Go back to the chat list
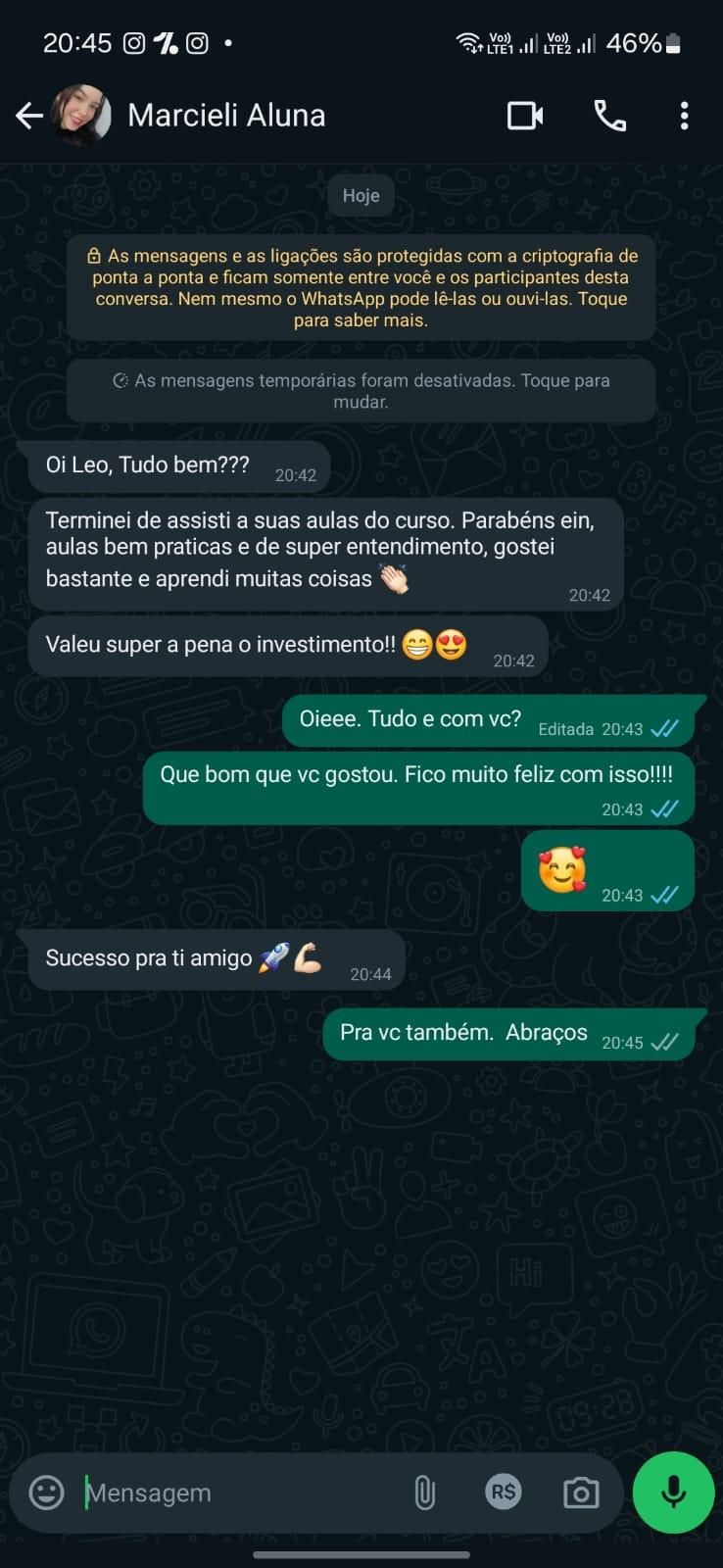Screen dimensions: 723x1568 [29, 116]
